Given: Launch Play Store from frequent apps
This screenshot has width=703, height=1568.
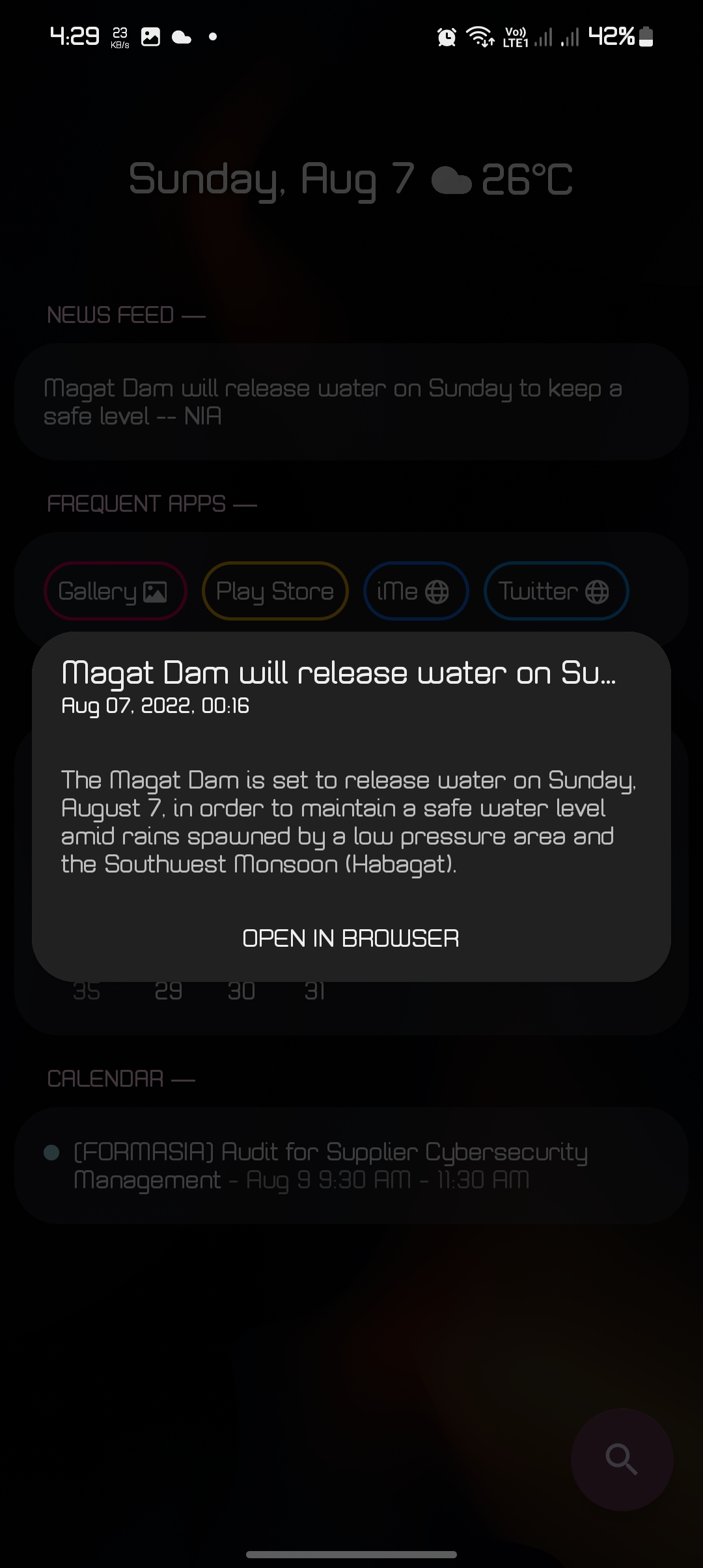Looking at the screenshot, I should [x=275, y=591].
